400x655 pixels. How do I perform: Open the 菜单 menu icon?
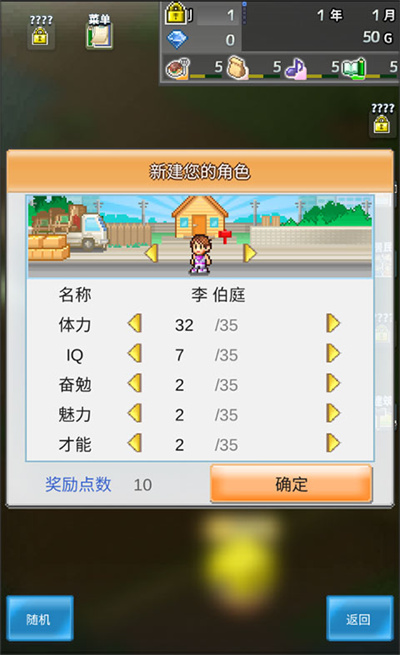click(x=99, y=32)
